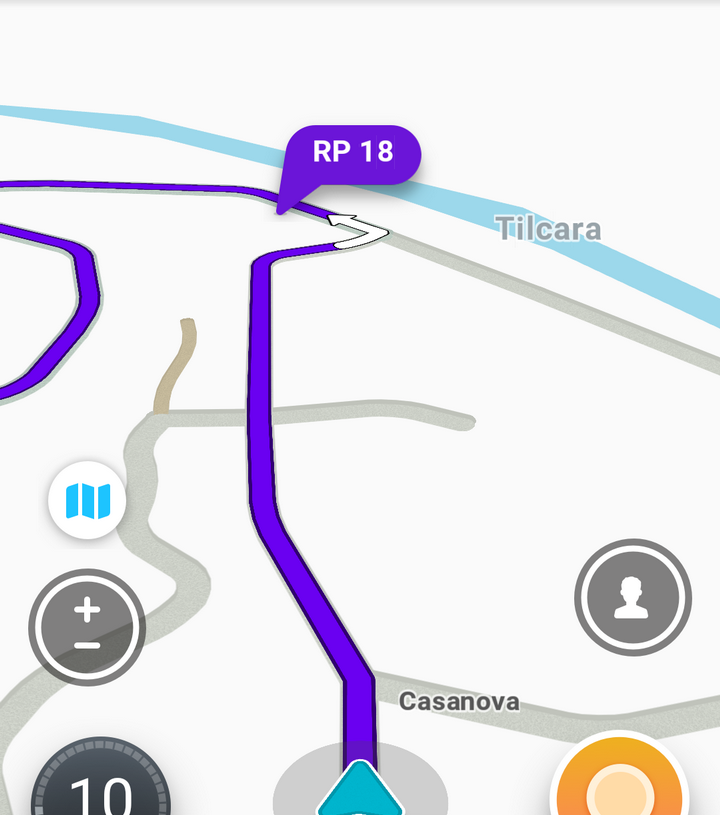The image size is (720, 815).
Task: Open the map overview button
Action: [87, 500]
